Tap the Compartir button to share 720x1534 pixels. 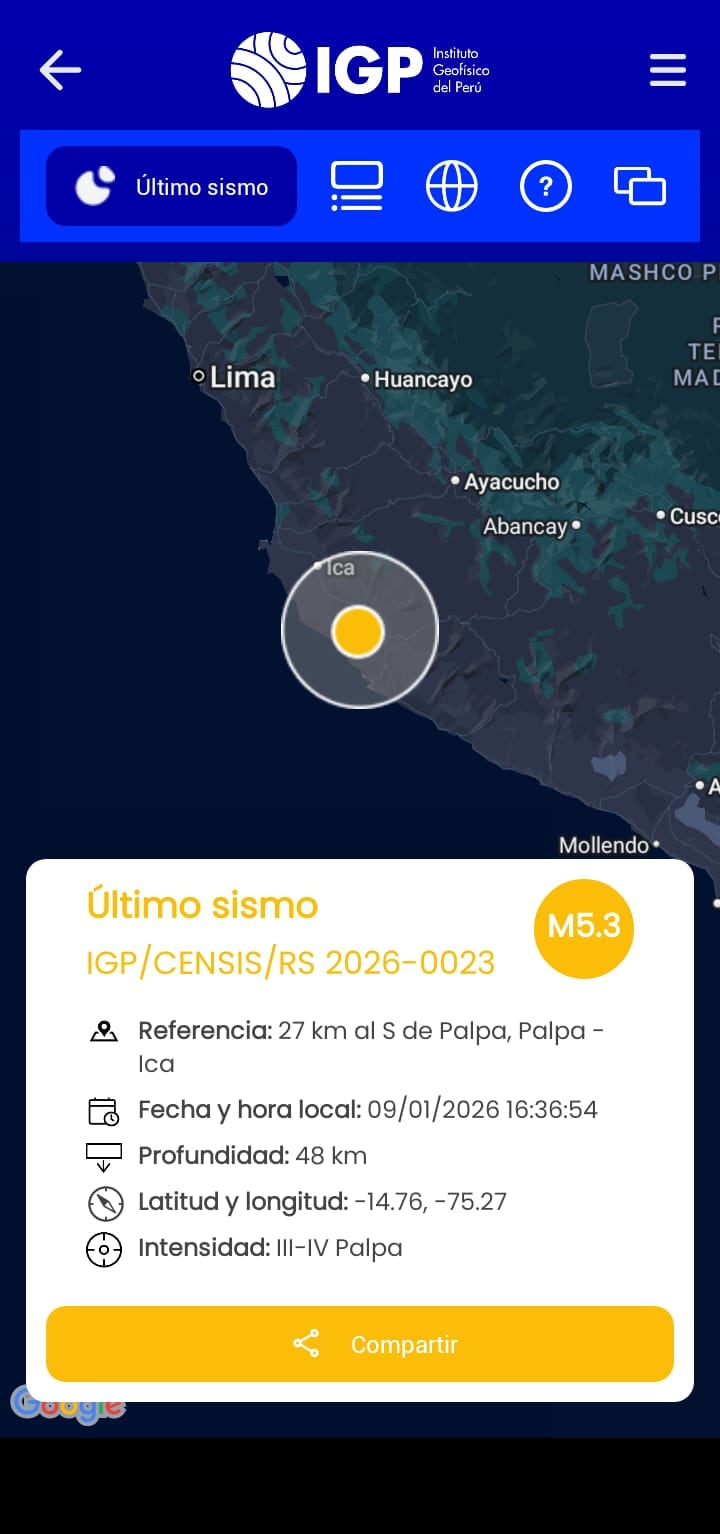(x=360, y=1344)
